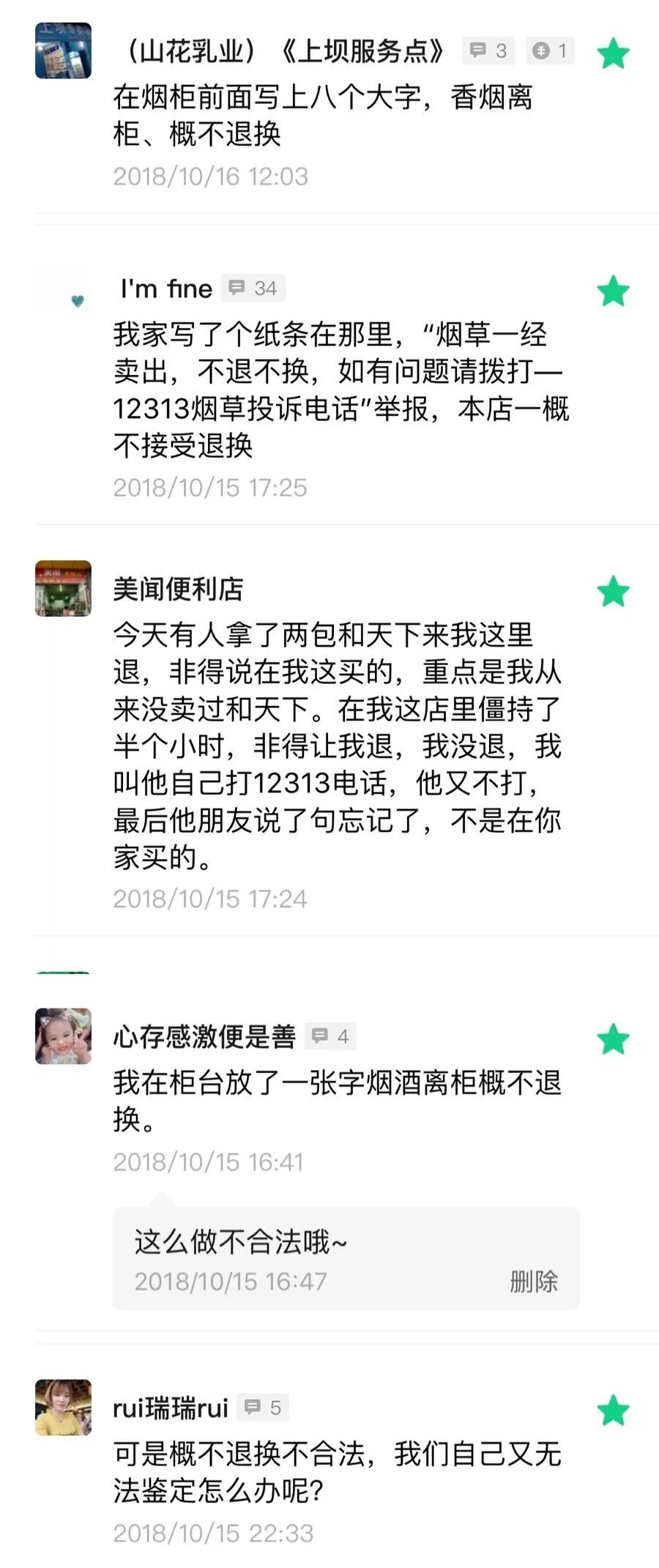659x1568 pixels.
Task: Delete the reply 这么做不合法哦~
Action: [x=533, y=1281]
